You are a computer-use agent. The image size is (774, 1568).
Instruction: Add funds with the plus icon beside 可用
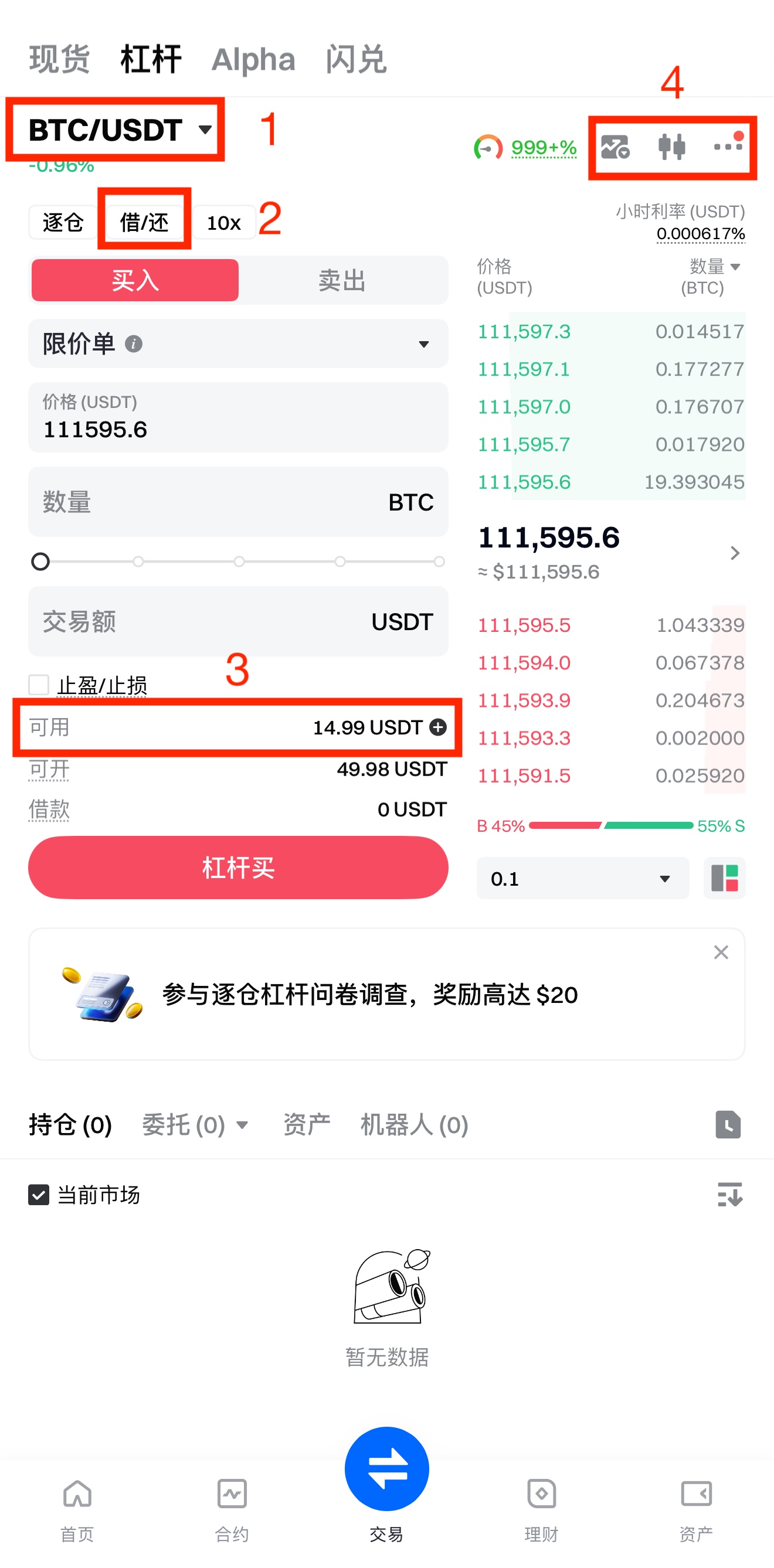(x=438, y=727)
